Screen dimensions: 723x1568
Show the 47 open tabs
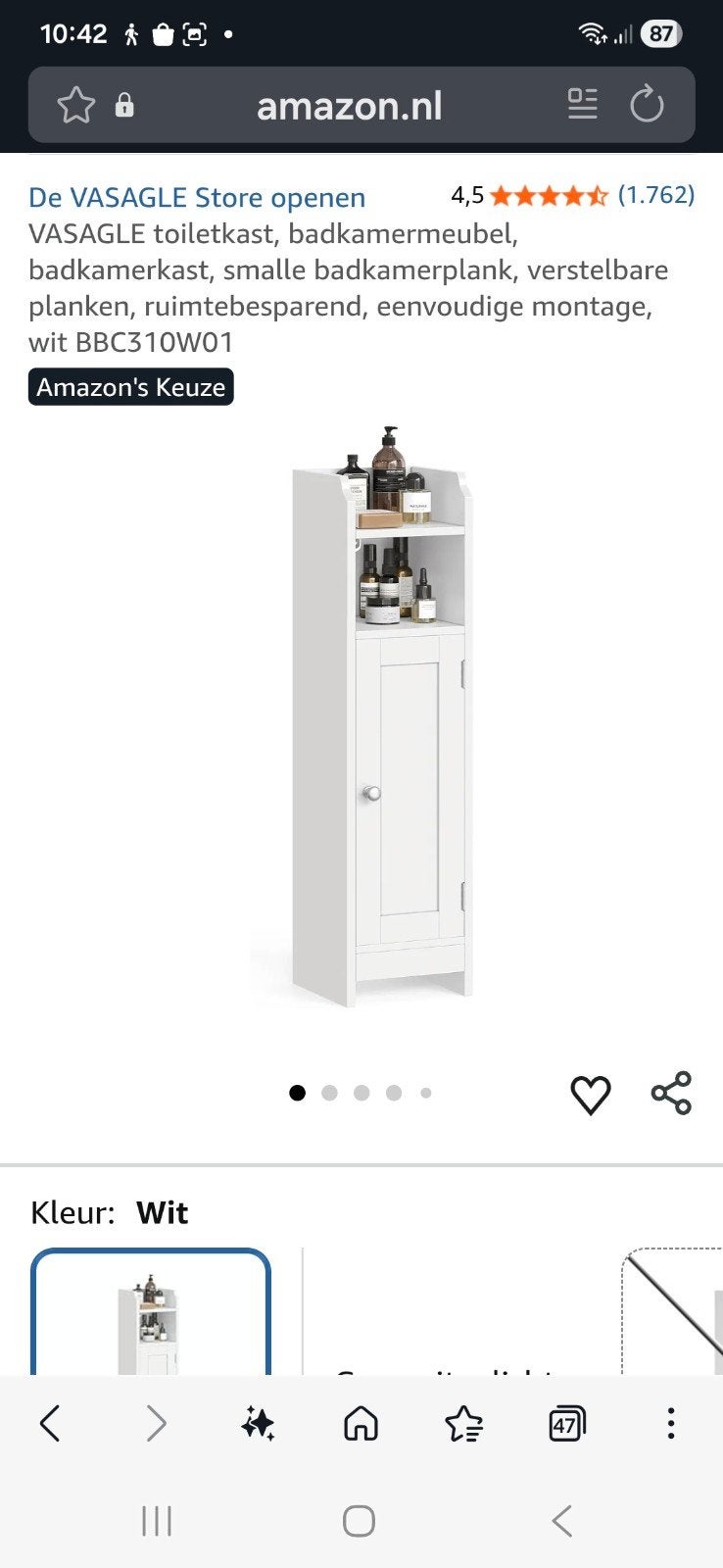[567, 1423]
